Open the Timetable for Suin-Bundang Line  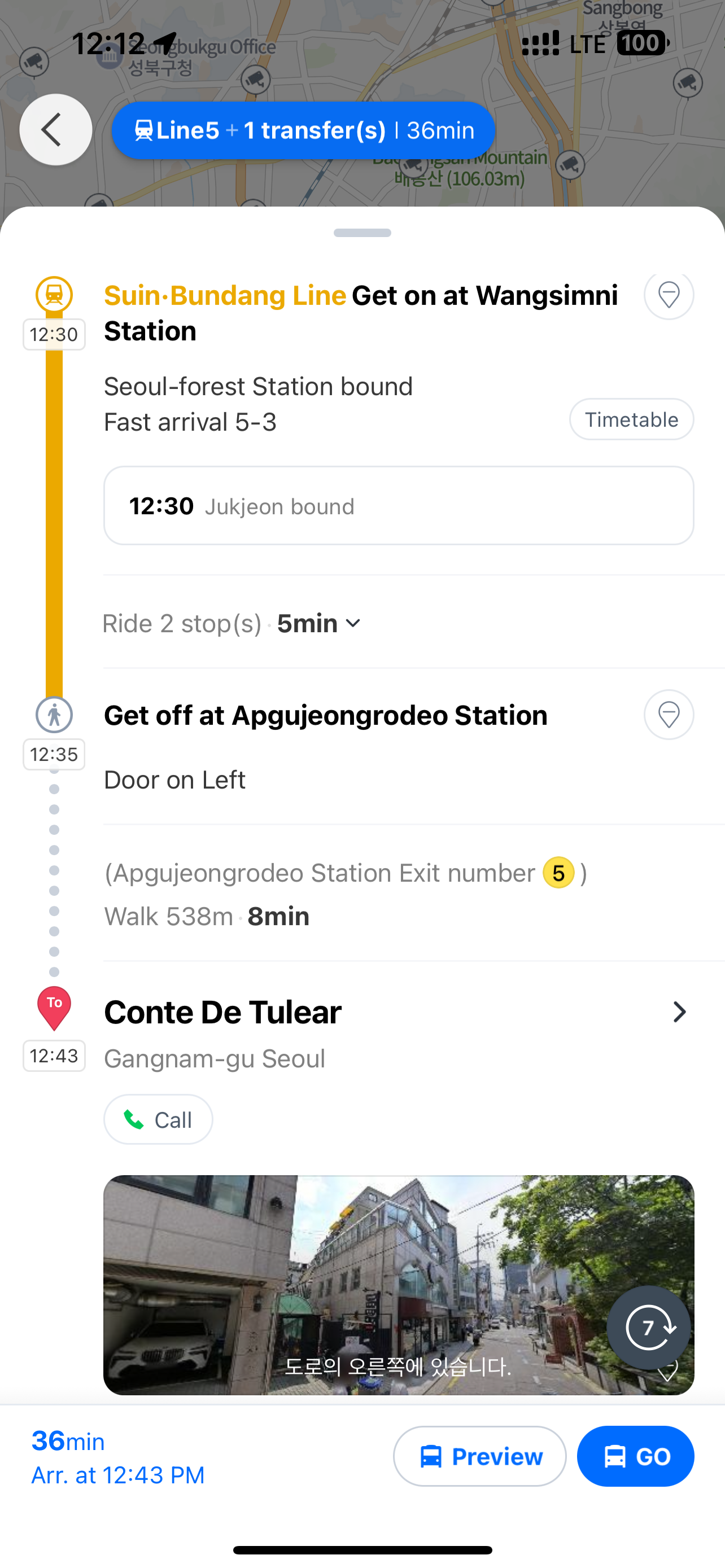(631, 419)
